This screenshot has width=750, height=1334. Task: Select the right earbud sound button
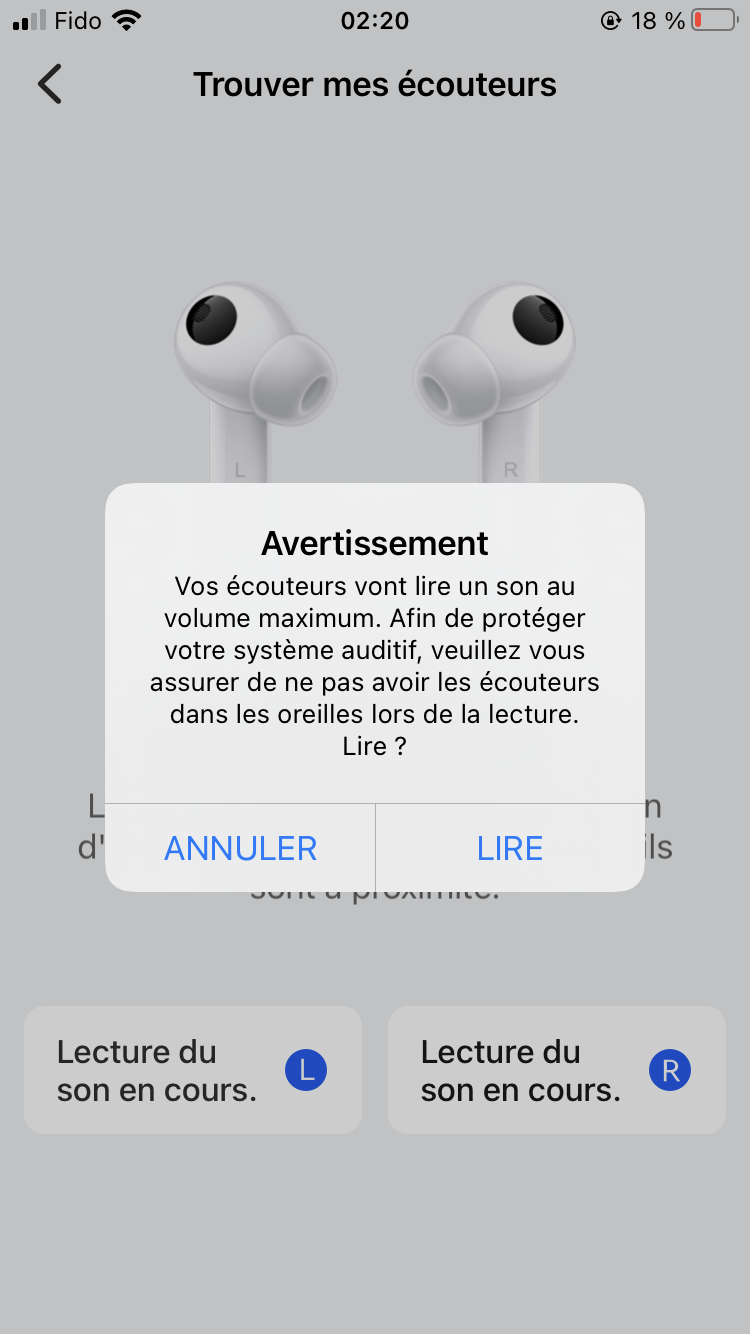(x=557, y=1070)
